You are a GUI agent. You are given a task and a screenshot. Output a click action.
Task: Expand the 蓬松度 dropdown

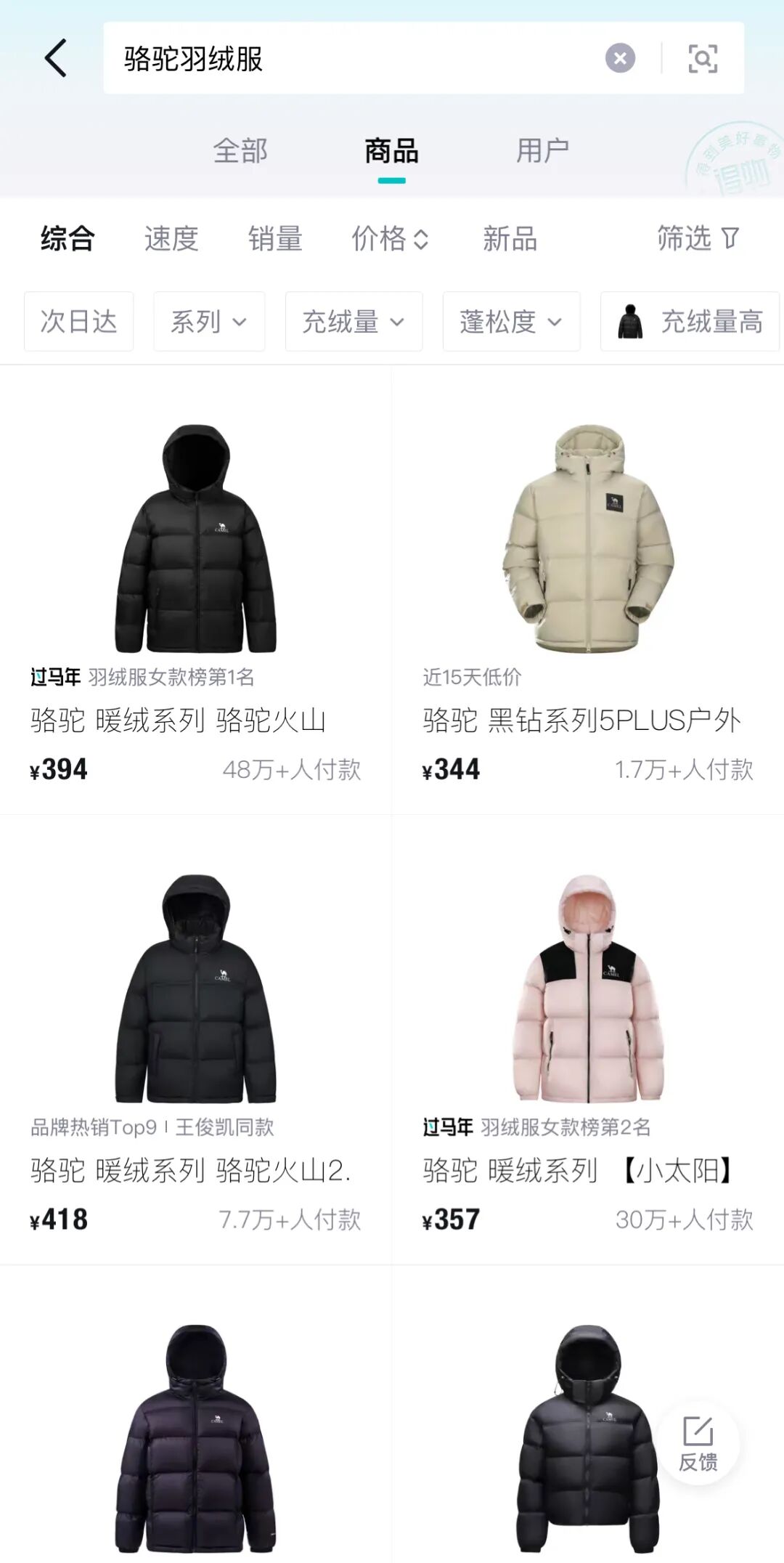[511, 321]
